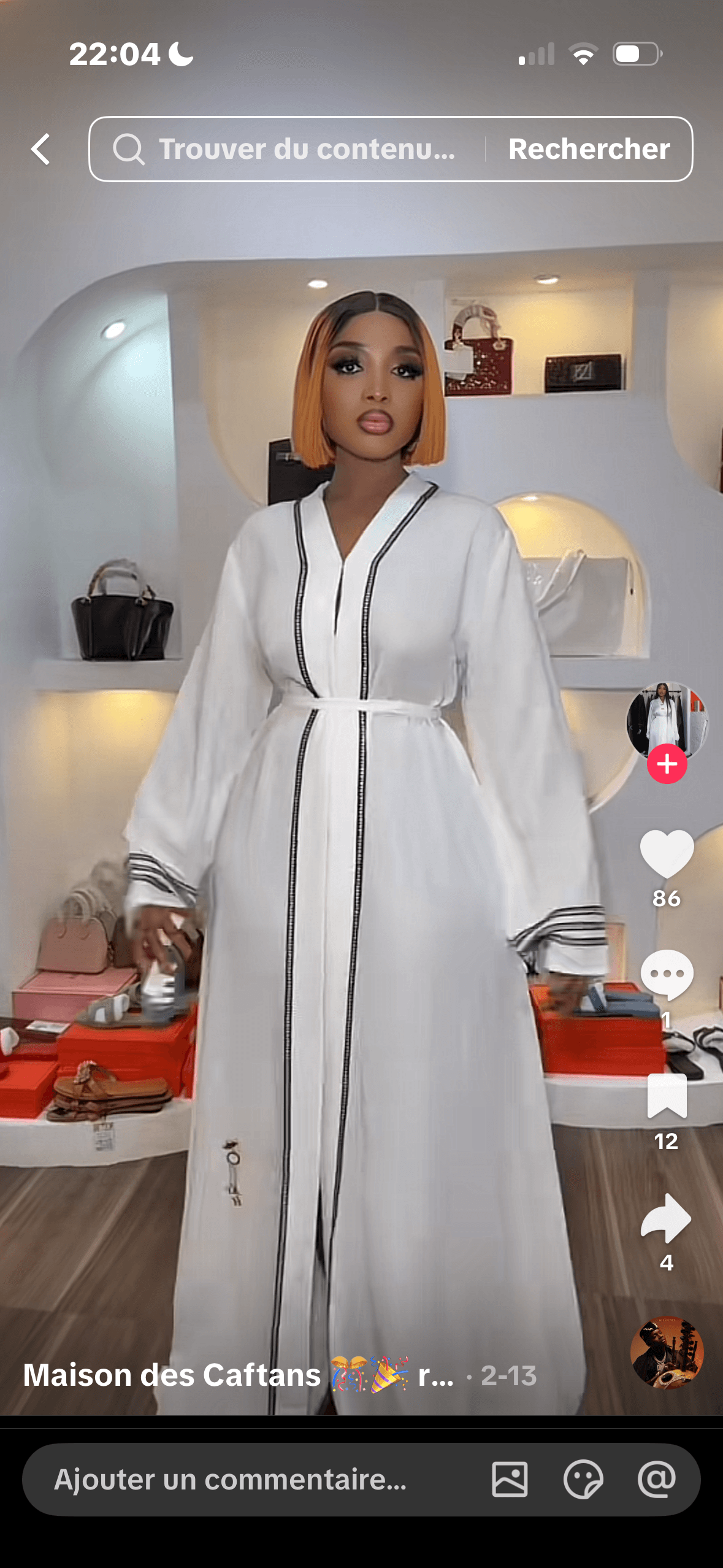Share the video with the arrow icon

666,1218
